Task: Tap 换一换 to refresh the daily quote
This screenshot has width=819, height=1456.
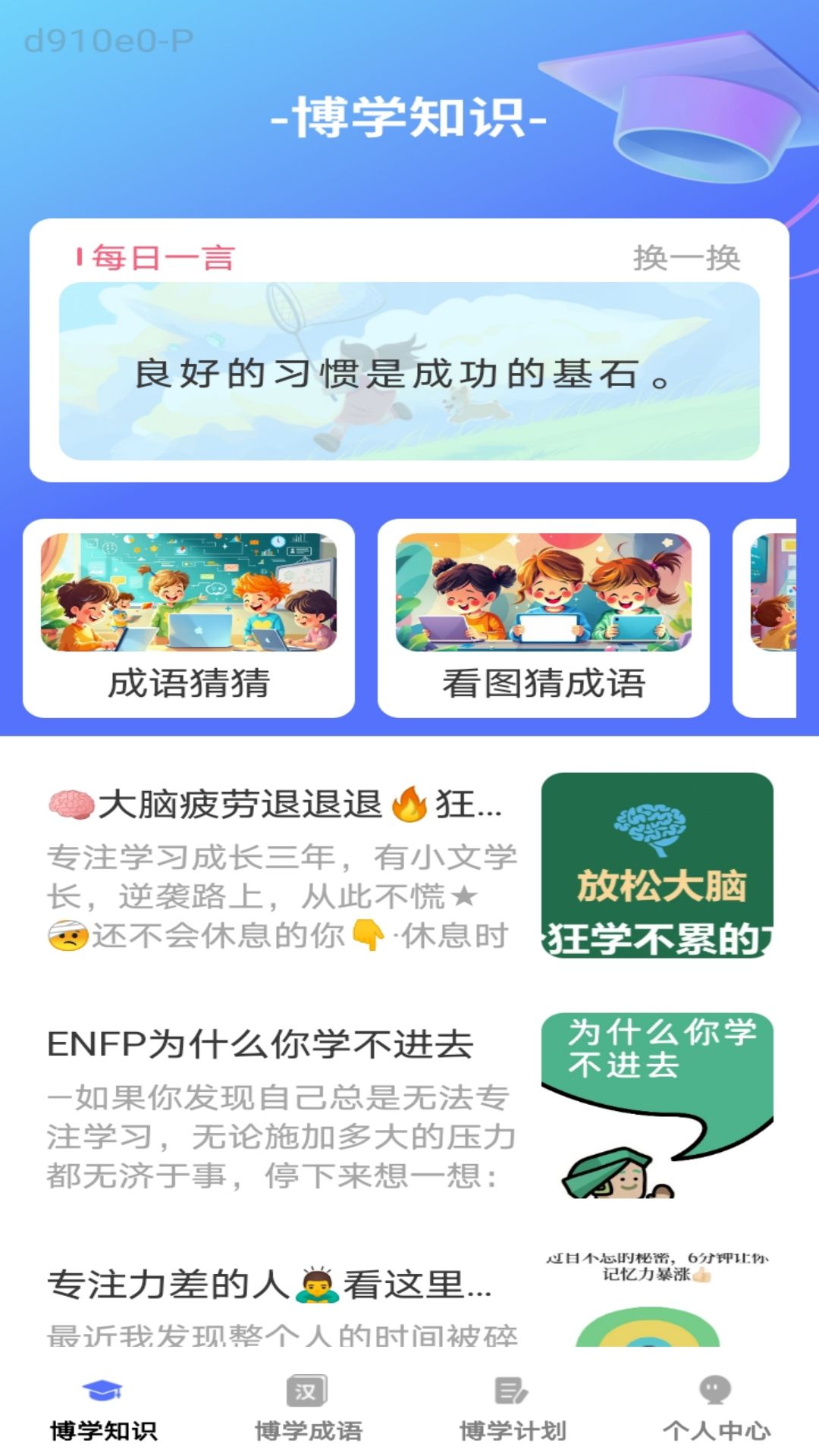Action: 689,258
